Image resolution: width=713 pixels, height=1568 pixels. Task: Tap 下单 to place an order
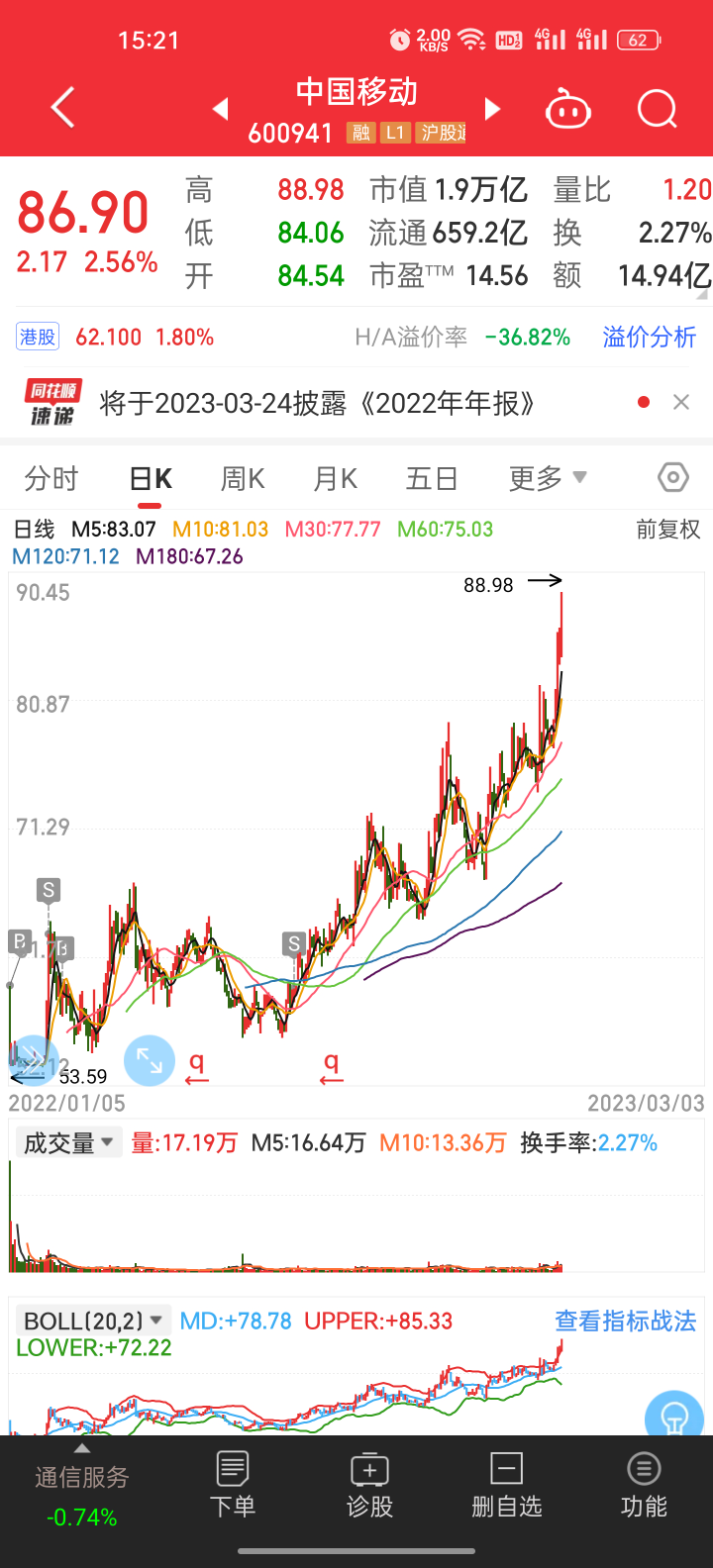click(x=233, y=1485)
